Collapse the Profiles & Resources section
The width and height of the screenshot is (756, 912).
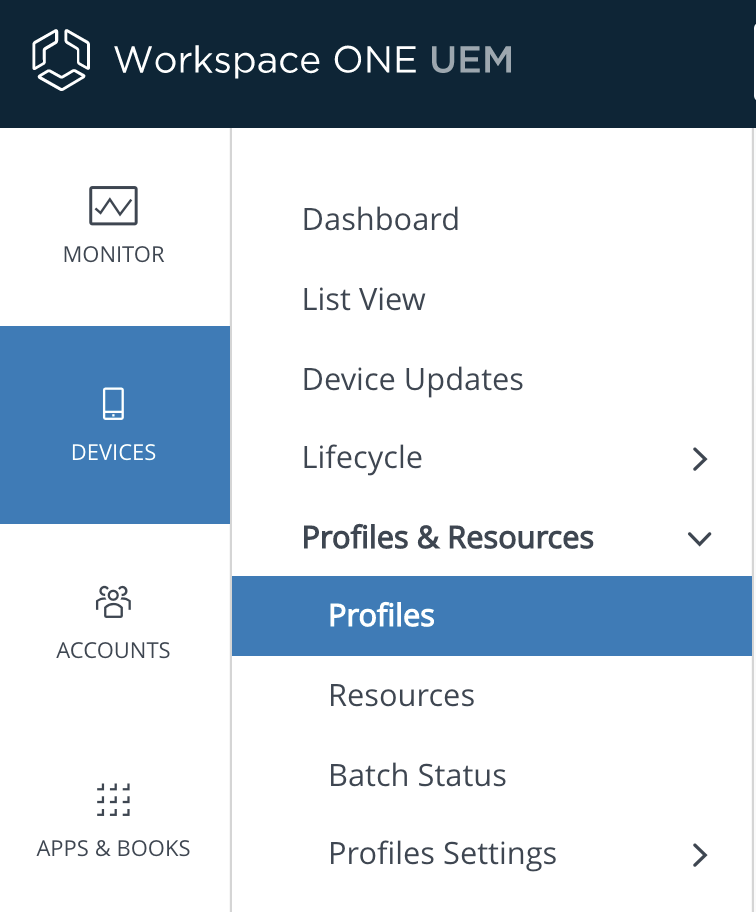pos(700,538)
